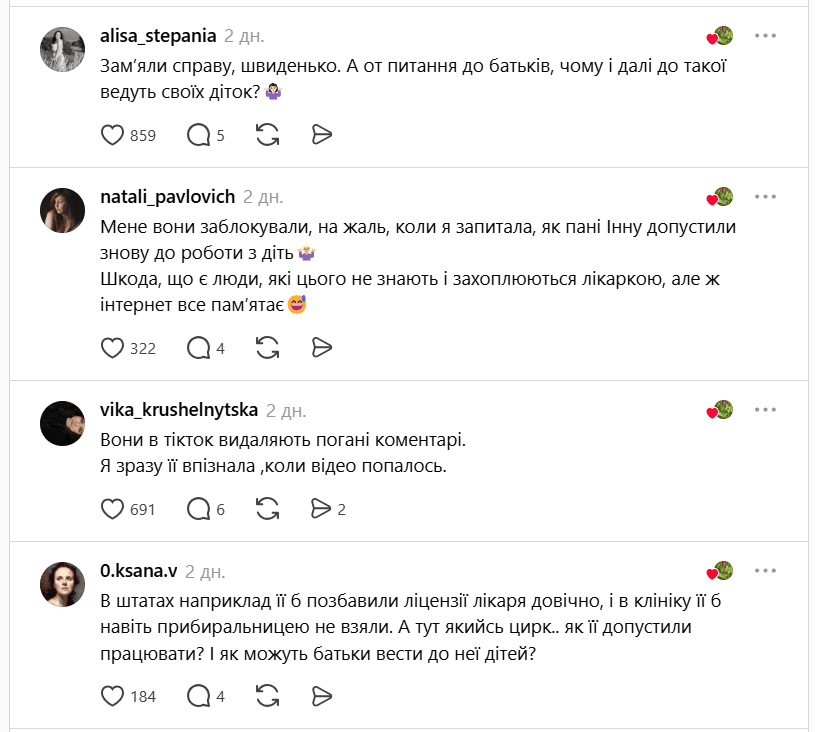Open overflow menu on alisa_stepania's comment
The width and height of the screenshot is (815, 732).
point(765,36)
